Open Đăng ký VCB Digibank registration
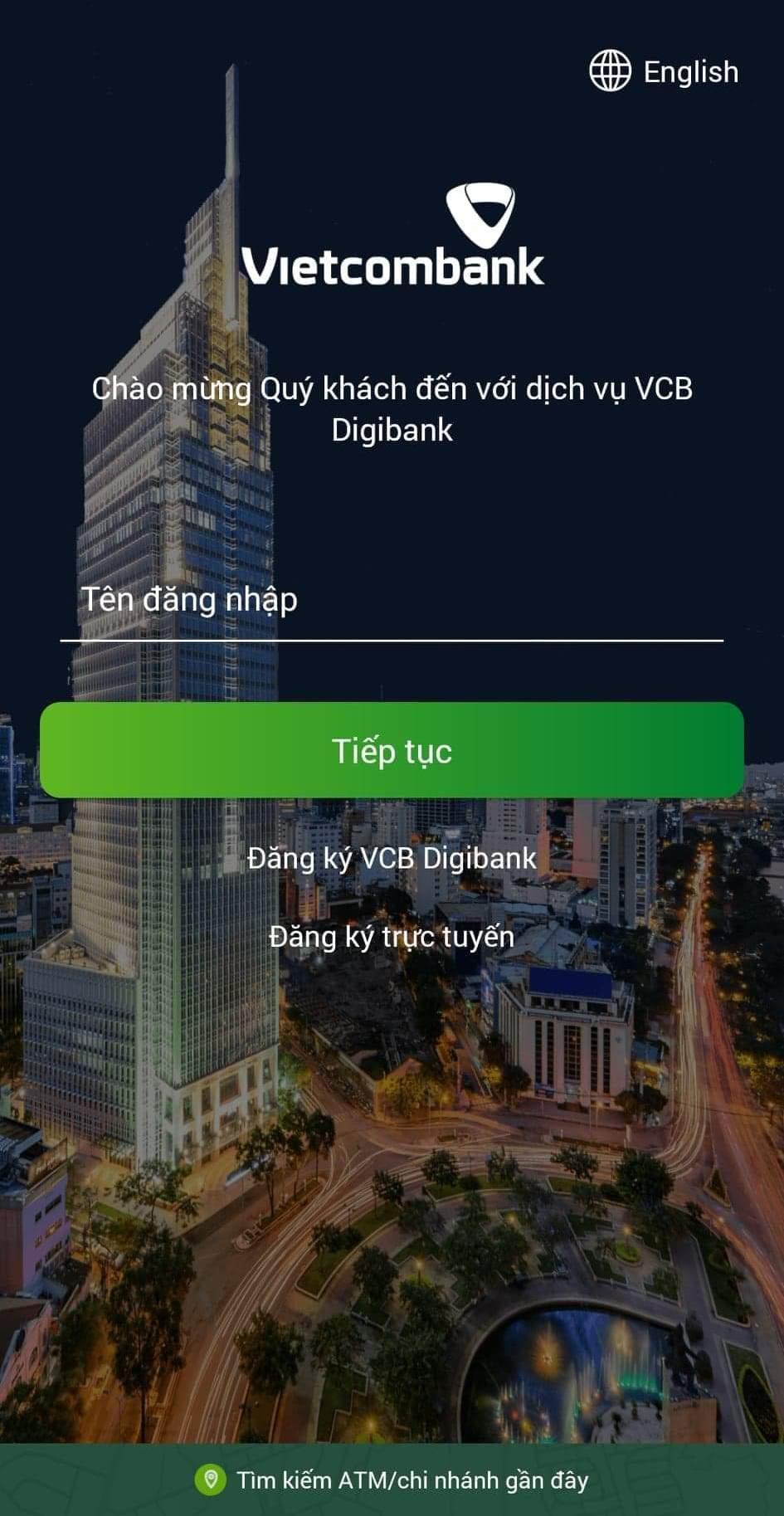 tap(392, 858)
